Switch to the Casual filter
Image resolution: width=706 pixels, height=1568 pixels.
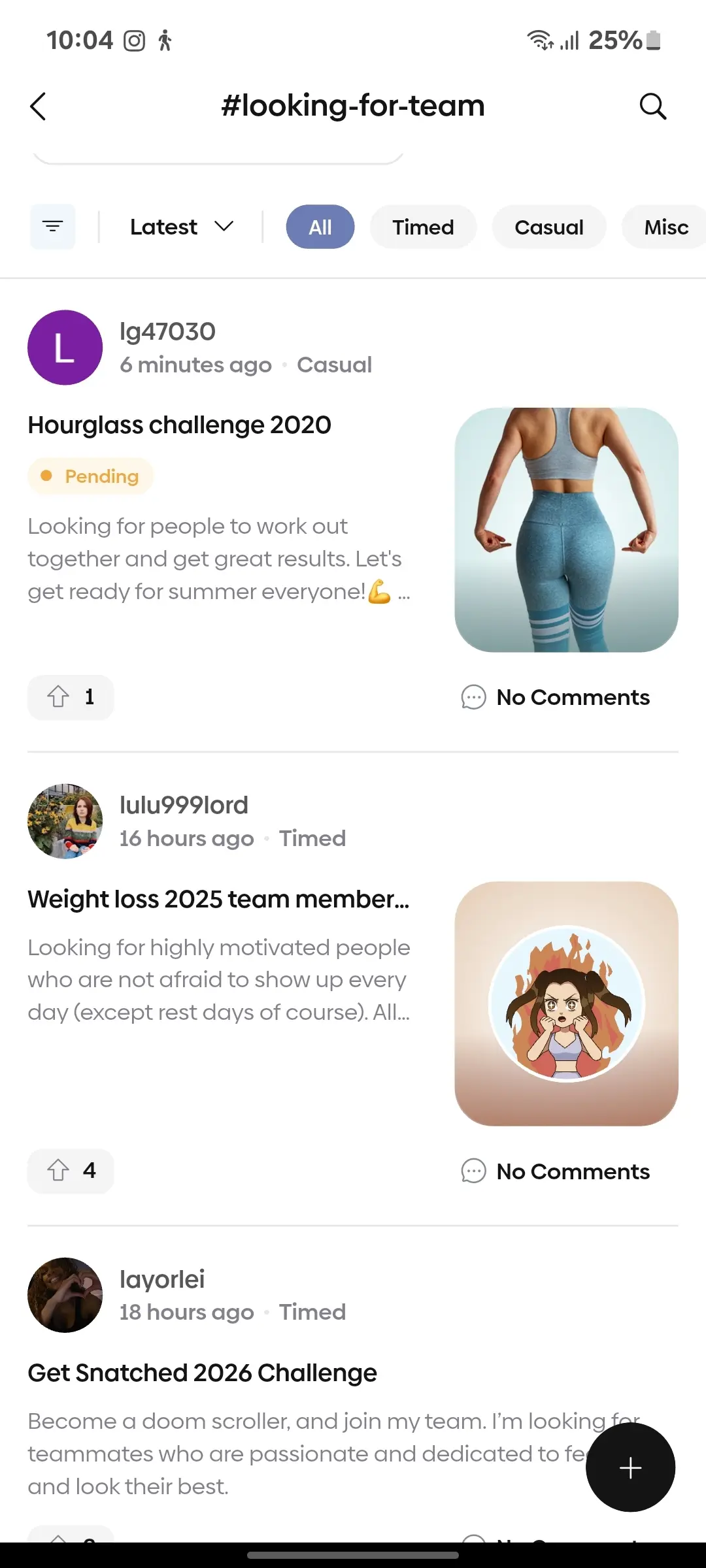(x=548, y=227)
